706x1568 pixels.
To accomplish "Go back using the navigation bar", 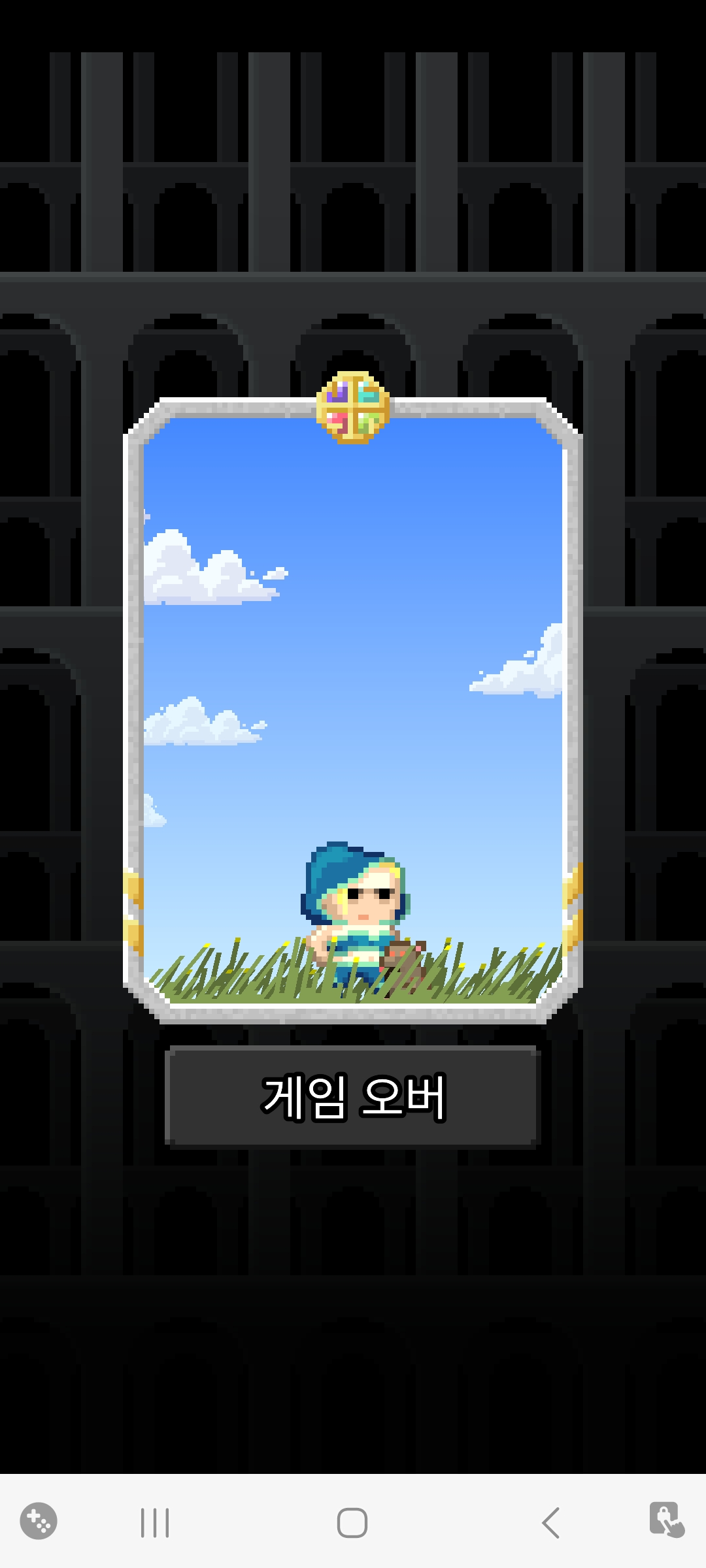I will click(550, 1522).
